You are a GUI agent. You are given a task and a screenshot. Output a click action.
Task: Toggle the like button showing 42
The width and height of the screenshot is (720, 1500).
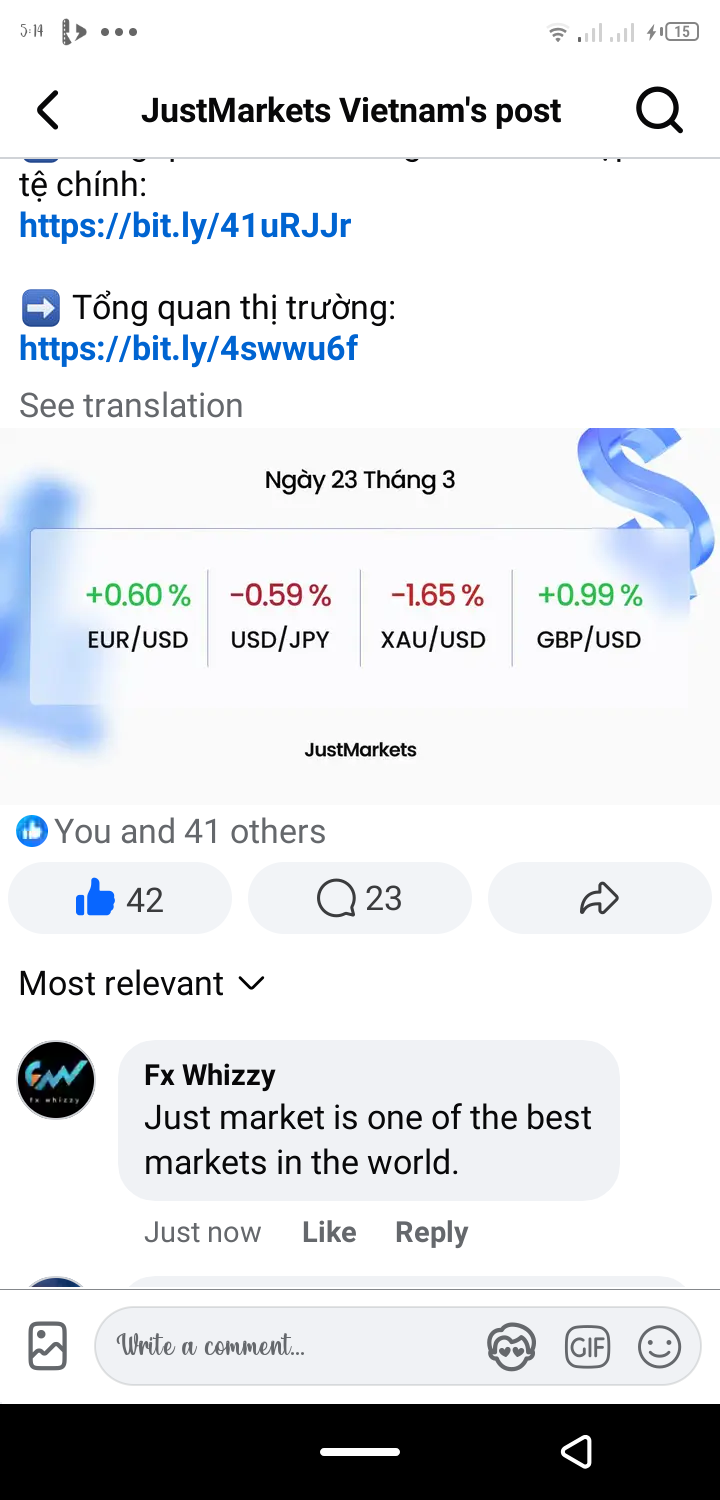point(120,899)
